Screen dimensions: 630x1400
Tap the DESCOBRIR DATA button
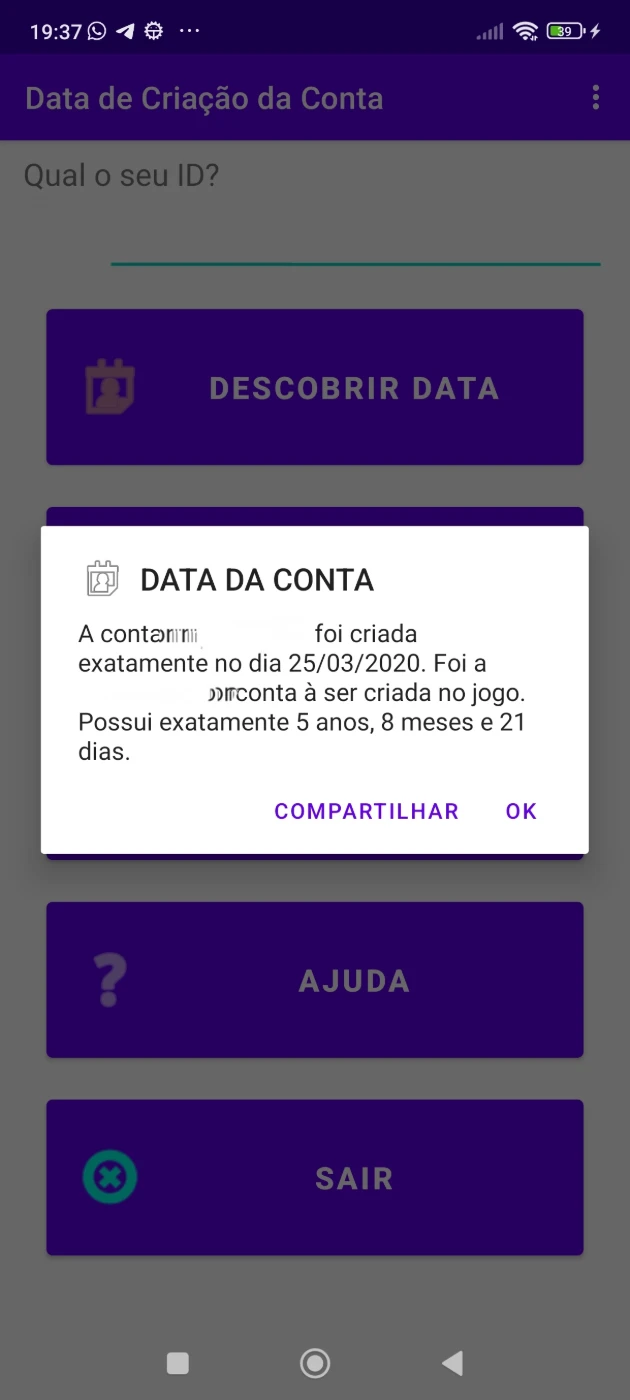click(315, 387)
